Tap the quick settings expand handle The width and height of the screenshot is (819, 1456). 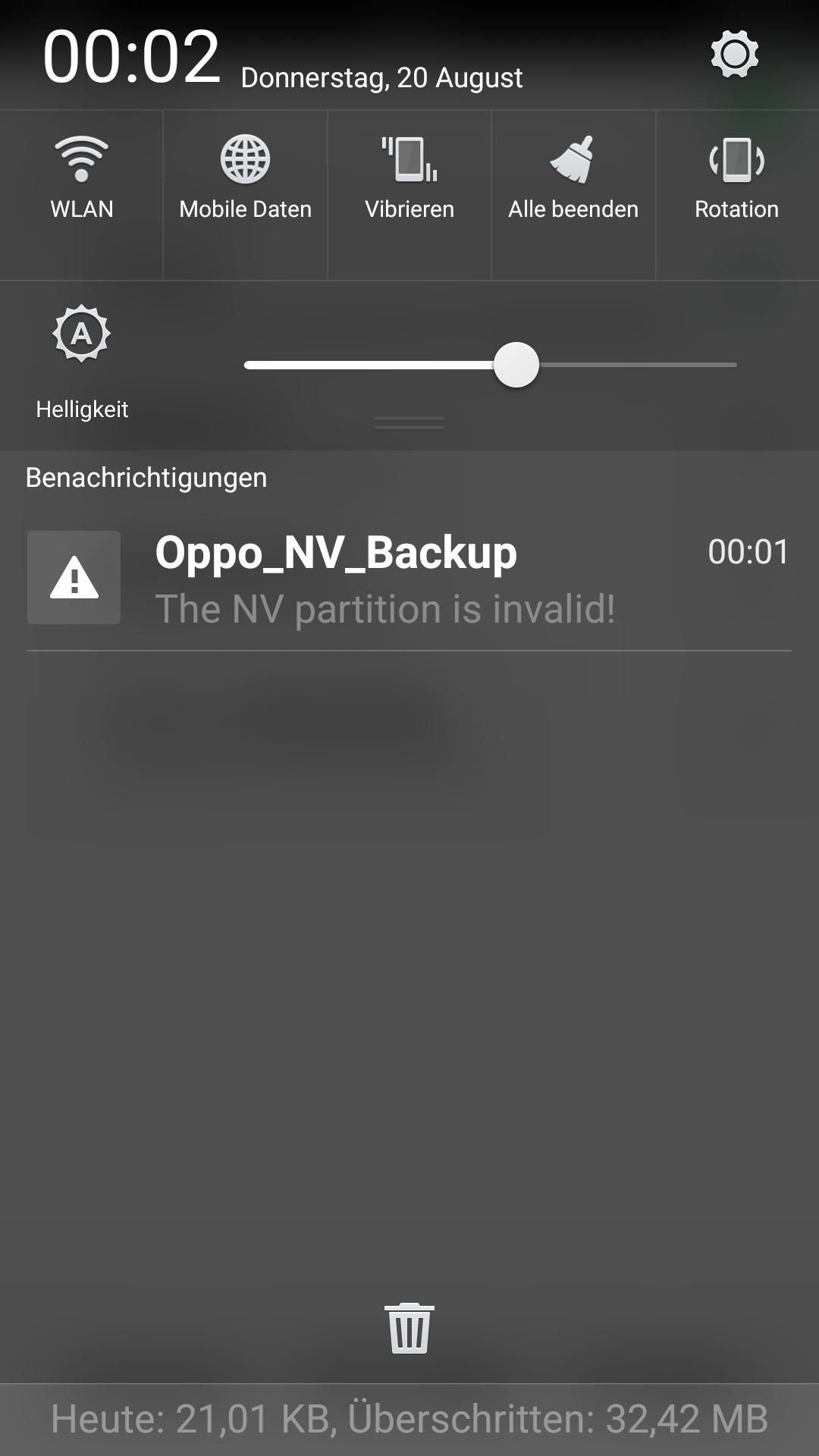tap(409, 423)
